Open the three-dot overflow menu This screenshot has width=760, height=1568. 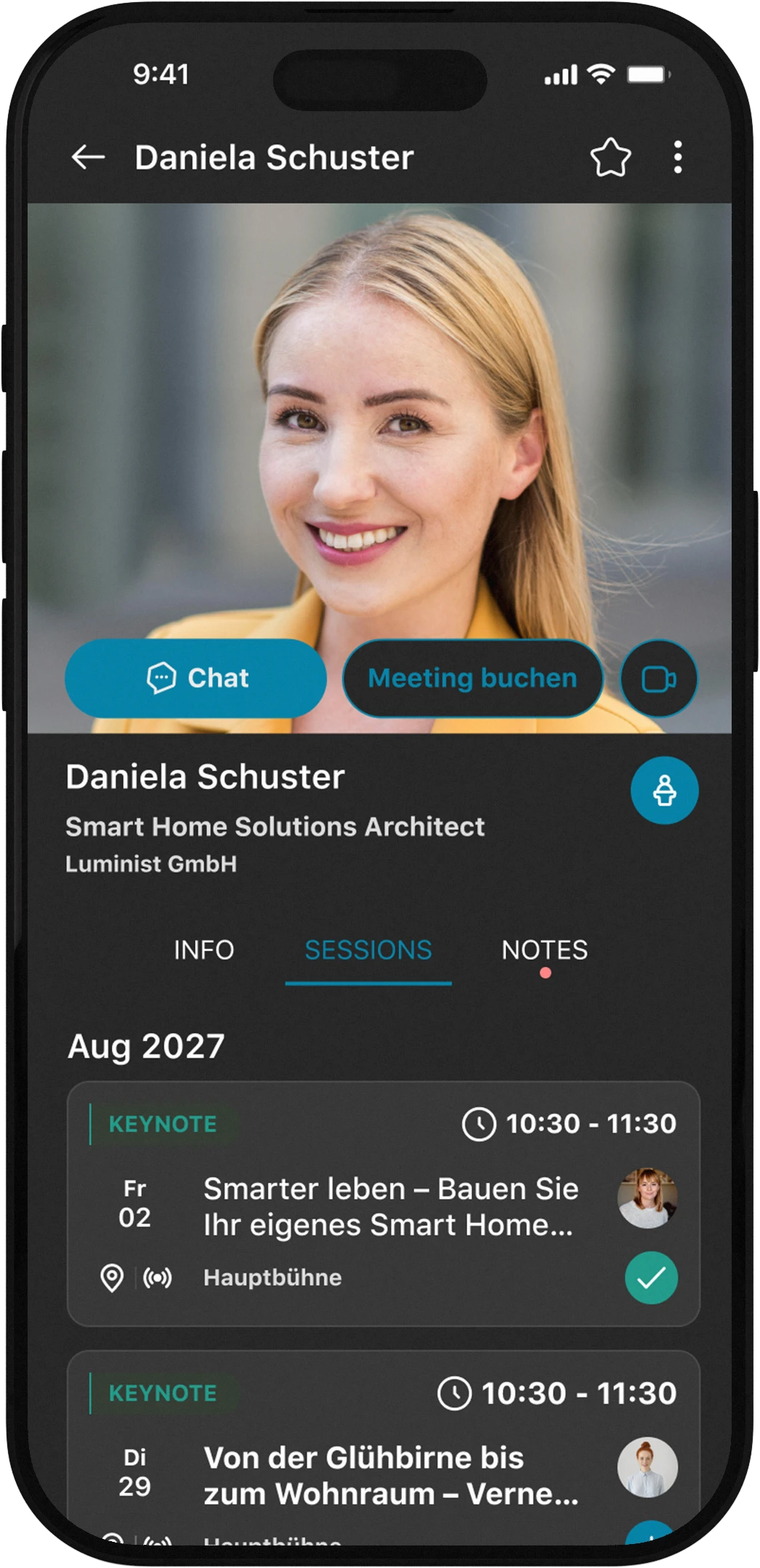(x=677, y=157)
